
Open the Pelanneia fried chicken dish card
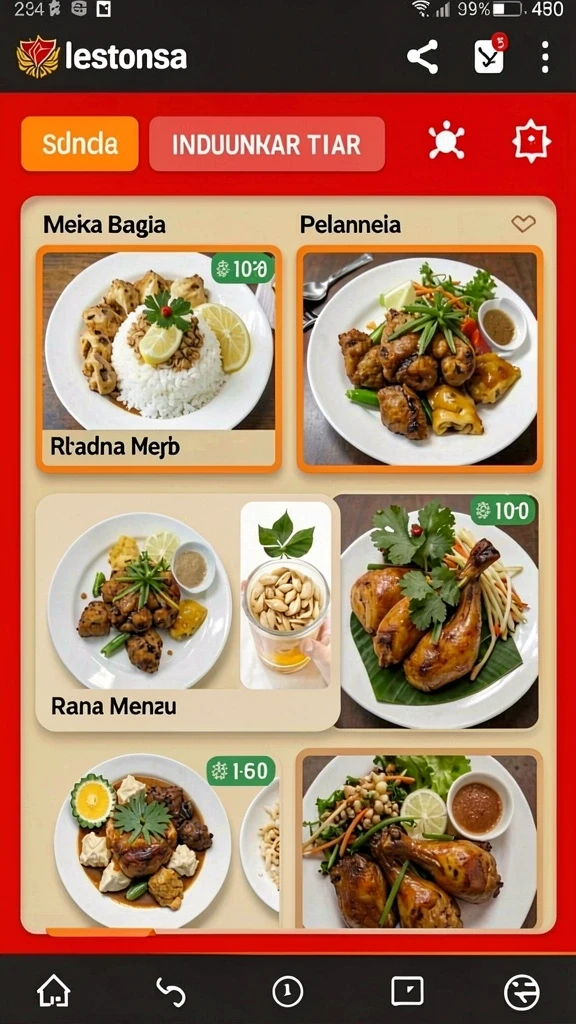pyautogui.click(x=420, y=359)
